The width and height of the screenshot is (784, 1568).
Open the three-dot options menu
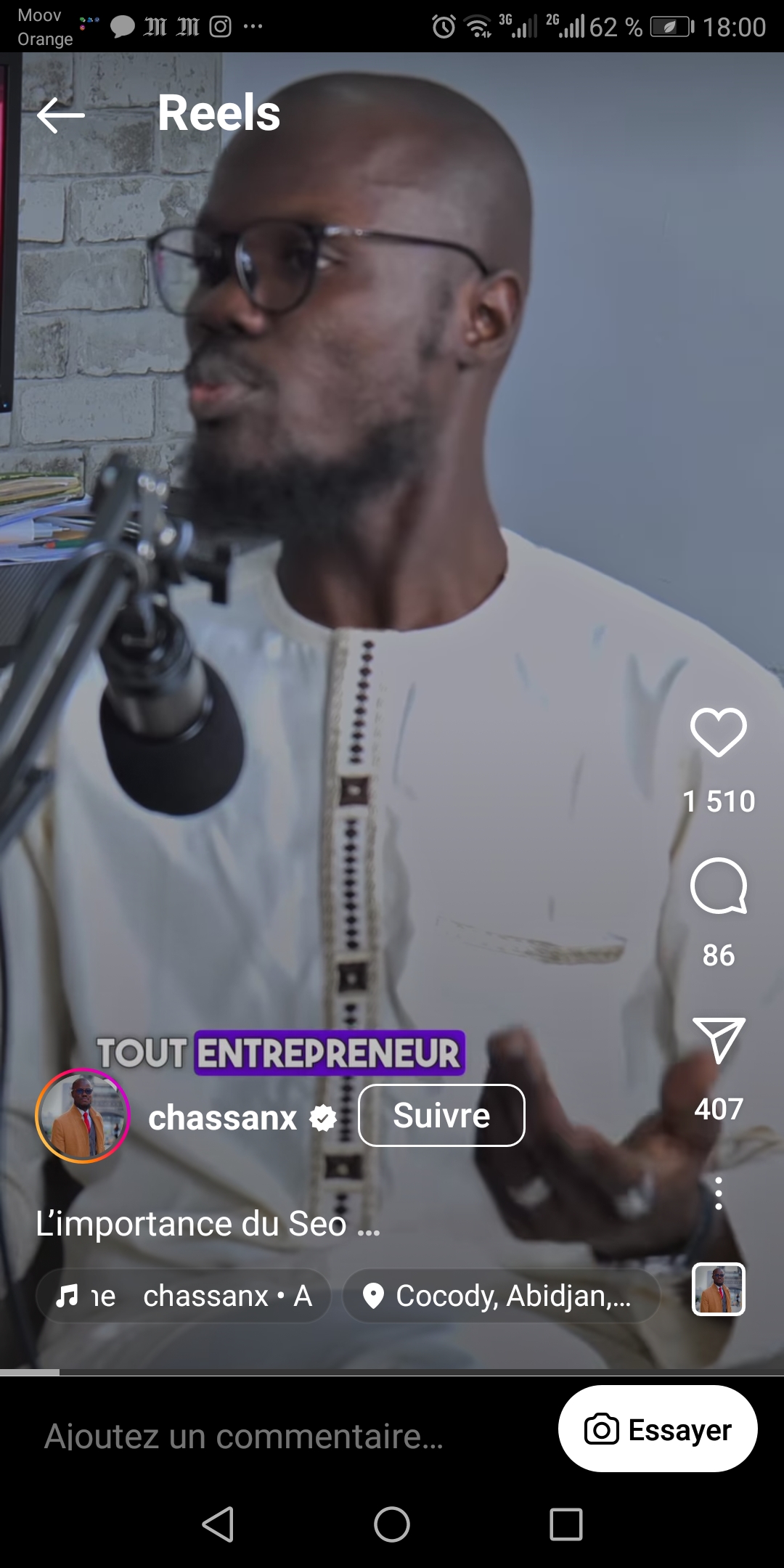pyautogui.click(x=718, y=1193)
